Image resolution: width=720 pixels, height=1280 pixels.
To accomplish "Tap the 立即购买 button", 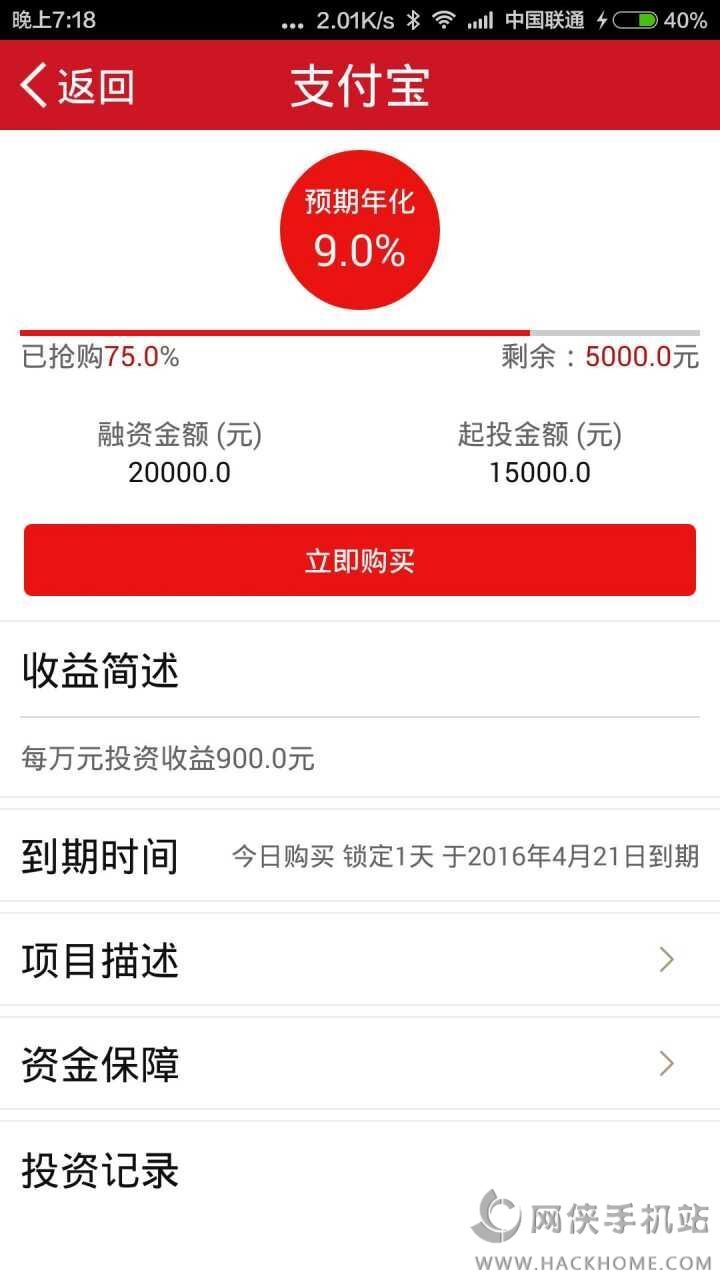I will [360, 561].
